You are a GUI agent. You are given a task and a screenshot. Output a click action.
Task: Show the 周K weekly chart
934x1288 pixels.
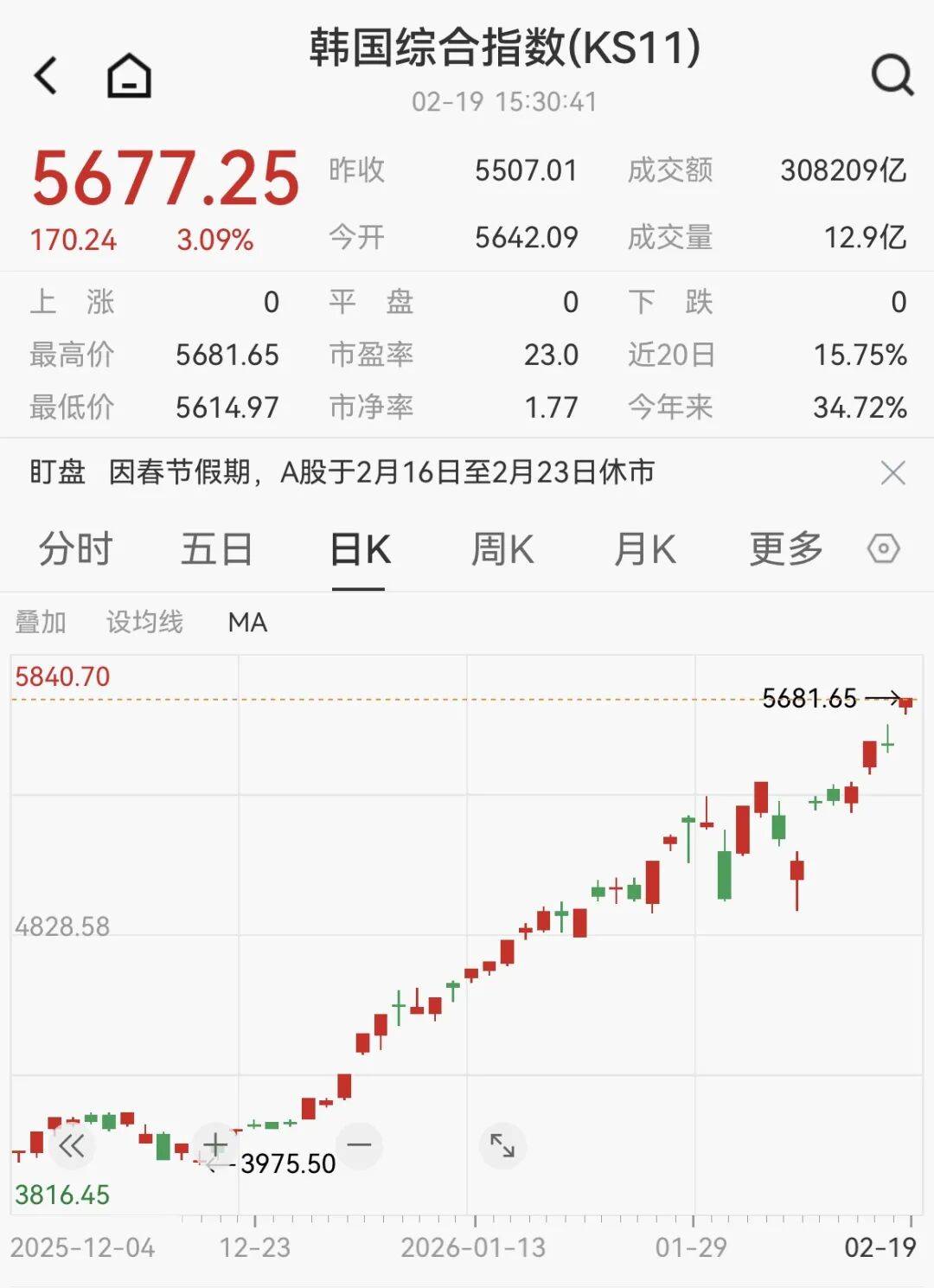[x=502, y=549]
